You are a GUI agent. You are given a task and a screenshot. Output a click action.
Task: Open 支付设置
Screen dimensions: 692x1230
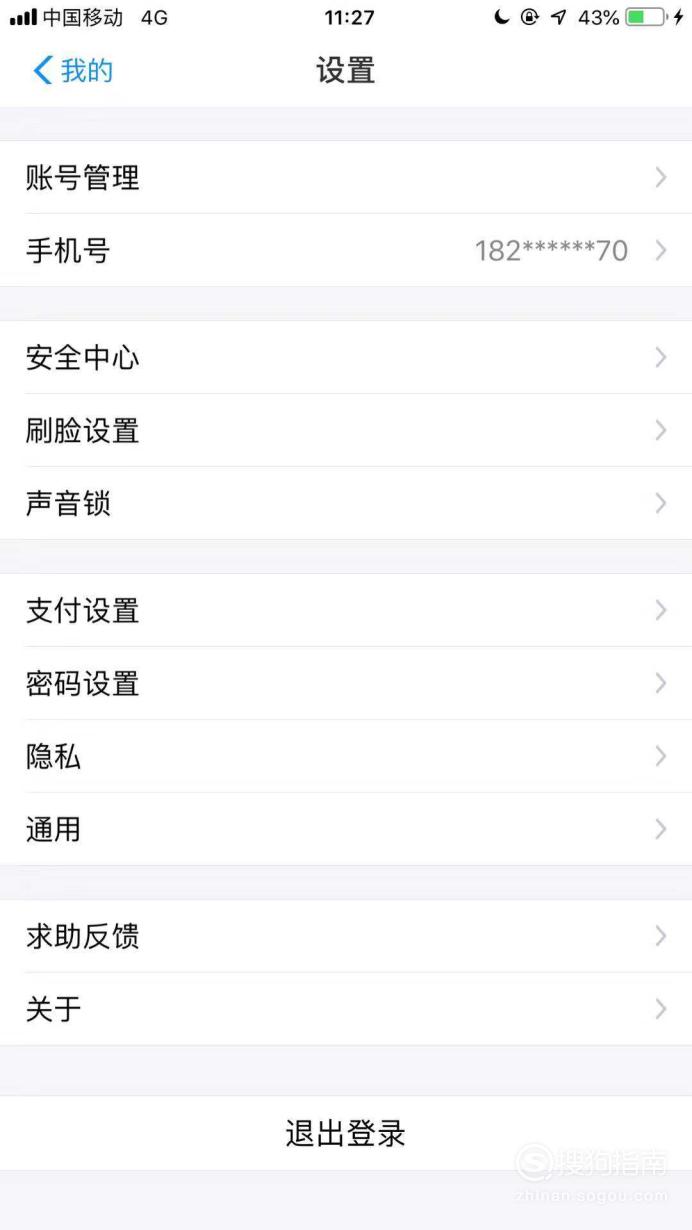346,611
